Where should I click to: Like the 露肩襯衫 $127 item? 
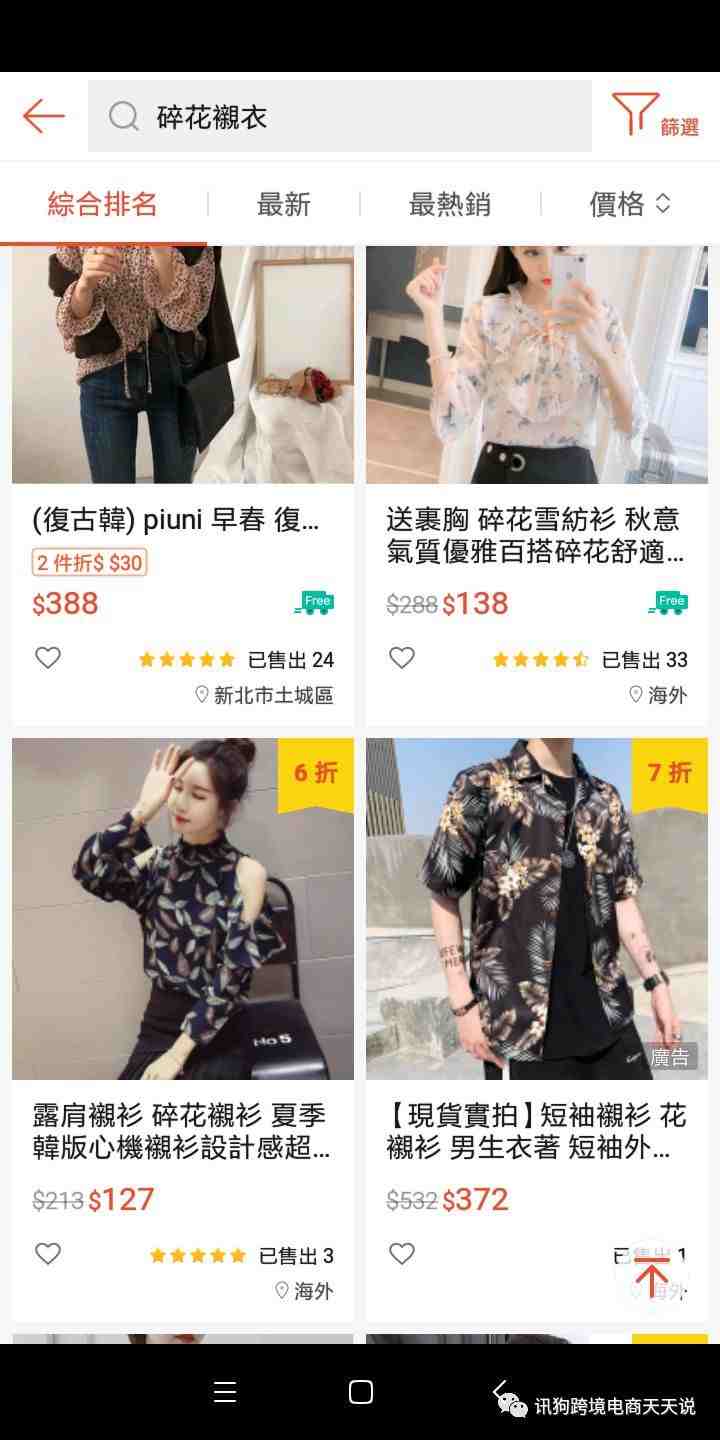click(x=48, y=1254)
